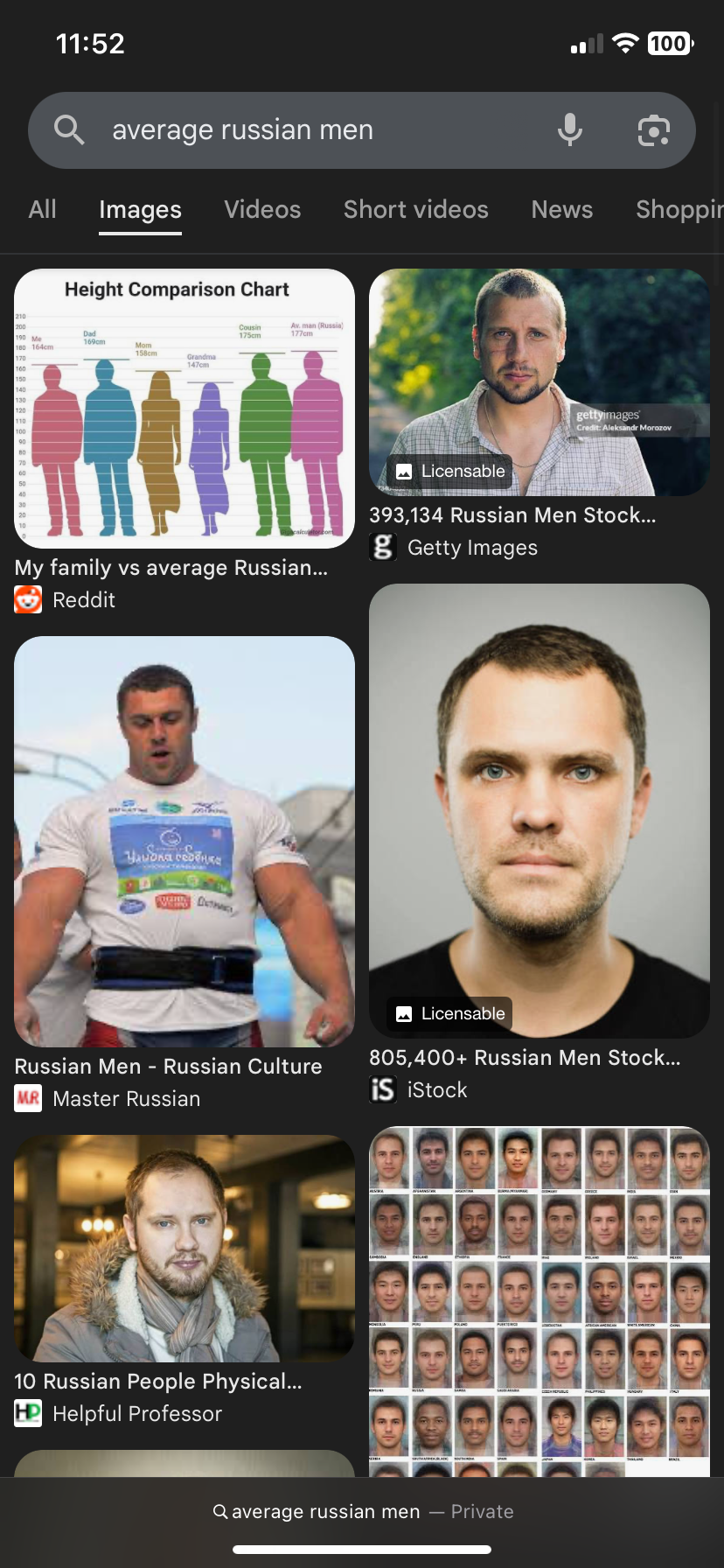
Task: Switch to the Videos tab
Action: 262,210
